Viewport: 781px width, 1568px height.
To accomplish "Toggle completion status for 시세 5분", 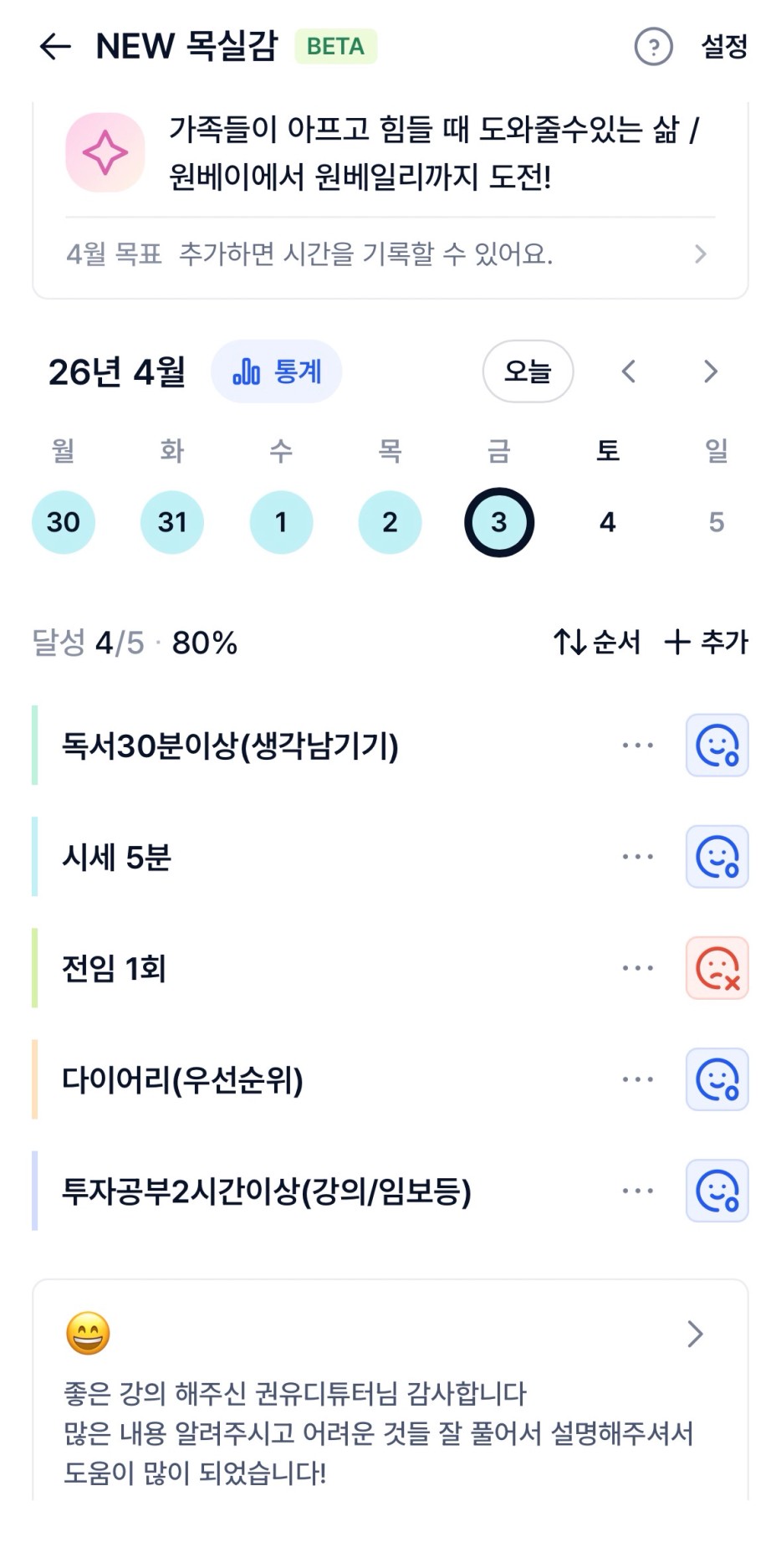I will tap(717, 857).
